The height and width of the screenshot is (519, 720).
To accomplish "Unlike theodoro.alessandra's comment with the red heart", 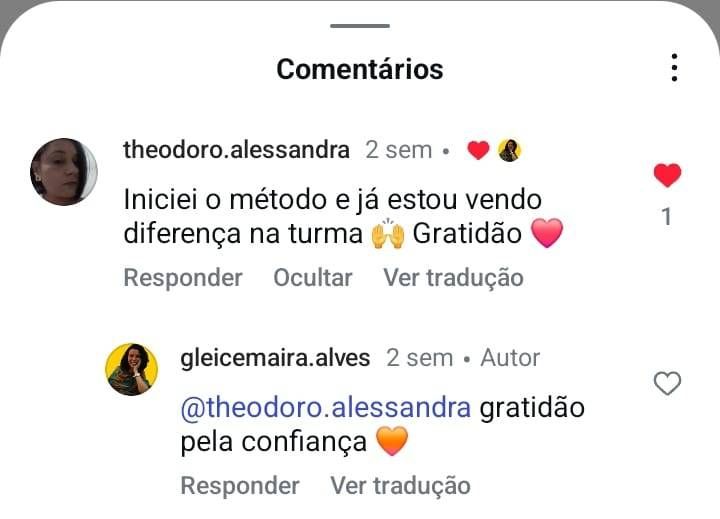I will (667, 176).
